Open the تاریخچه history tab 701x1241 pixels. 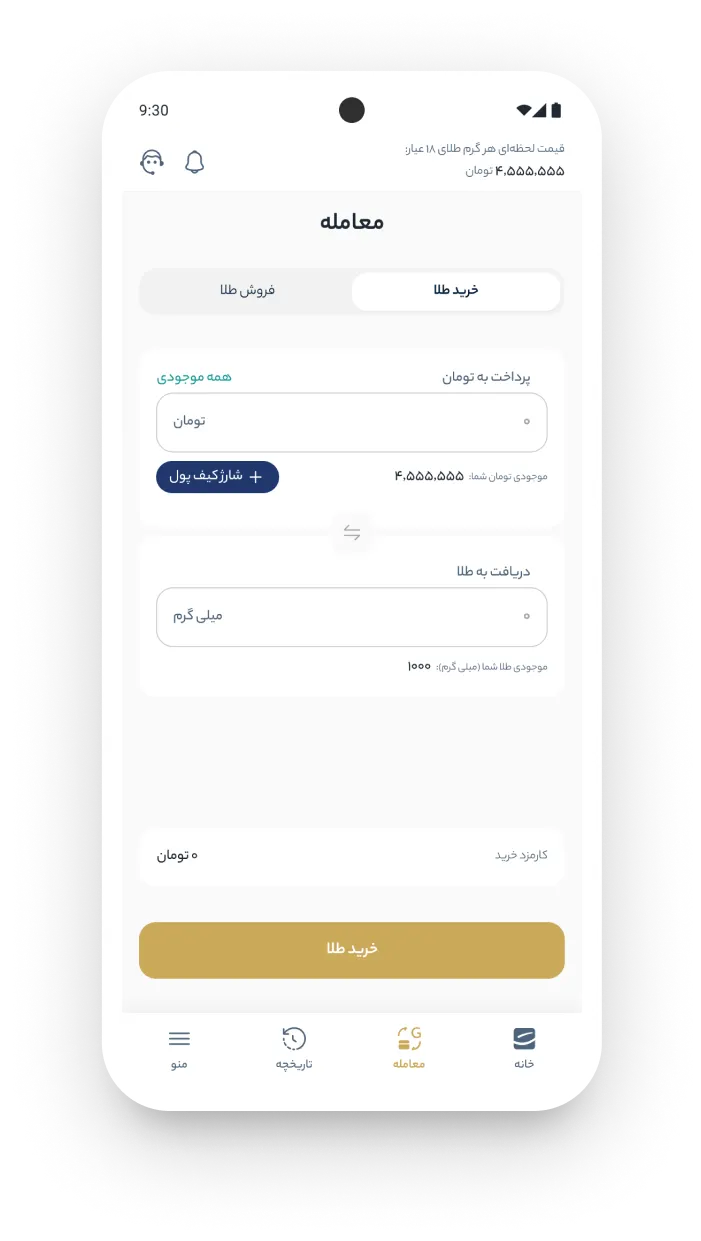point(294,1048)
